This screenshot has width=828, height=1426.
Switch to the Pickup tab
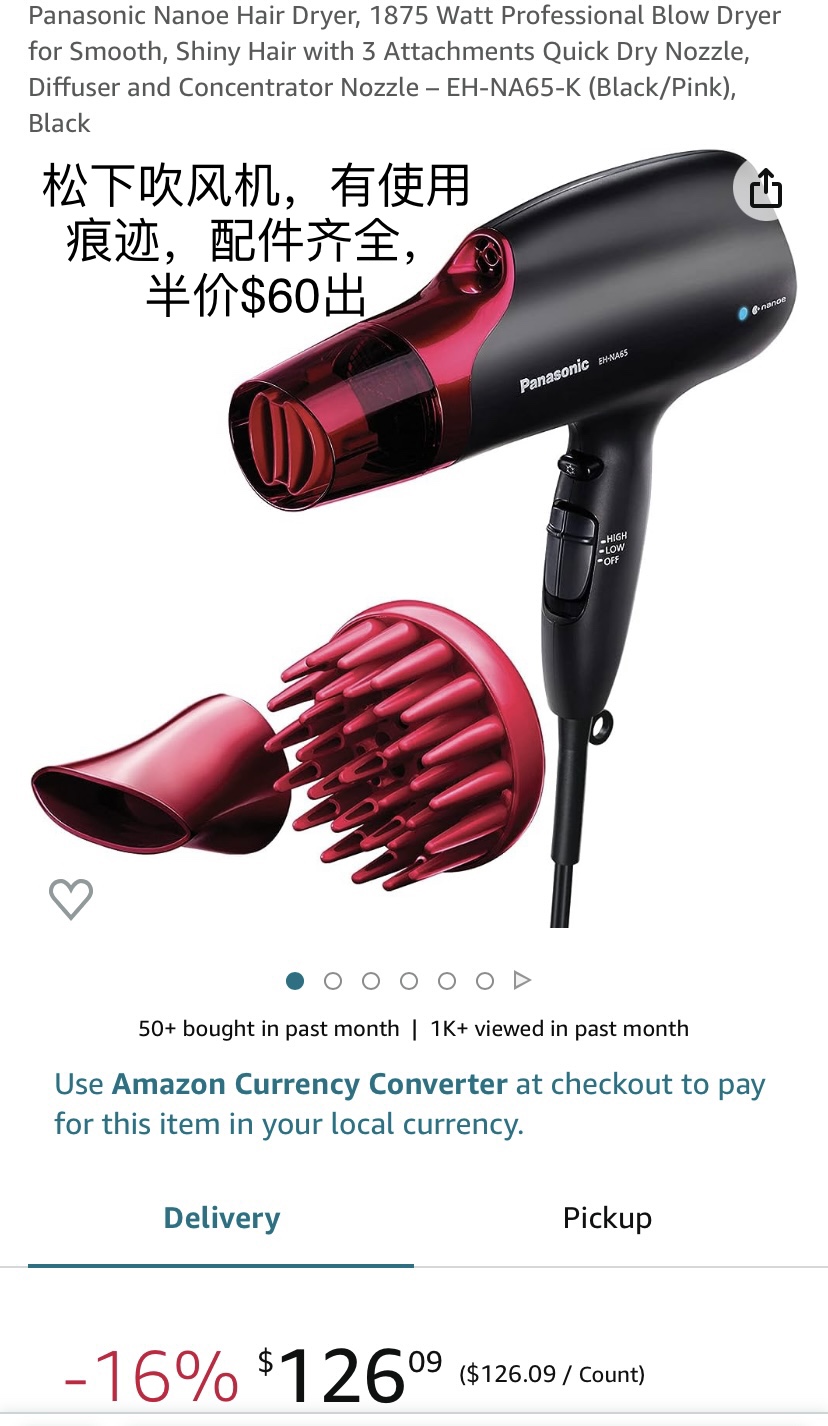607,1218
